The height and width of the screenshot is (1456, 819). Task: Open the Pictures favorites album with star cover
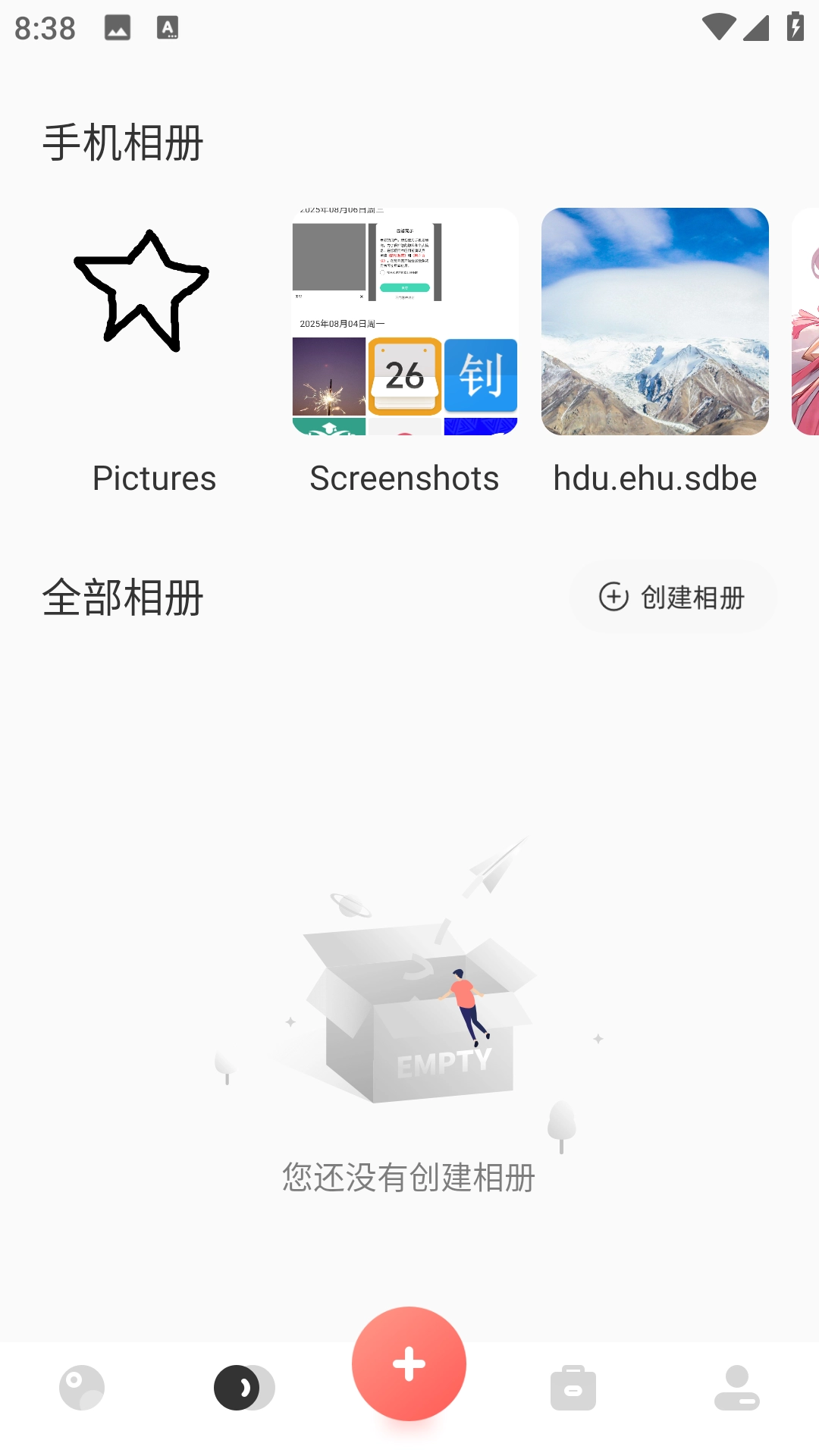pos(153,320)
